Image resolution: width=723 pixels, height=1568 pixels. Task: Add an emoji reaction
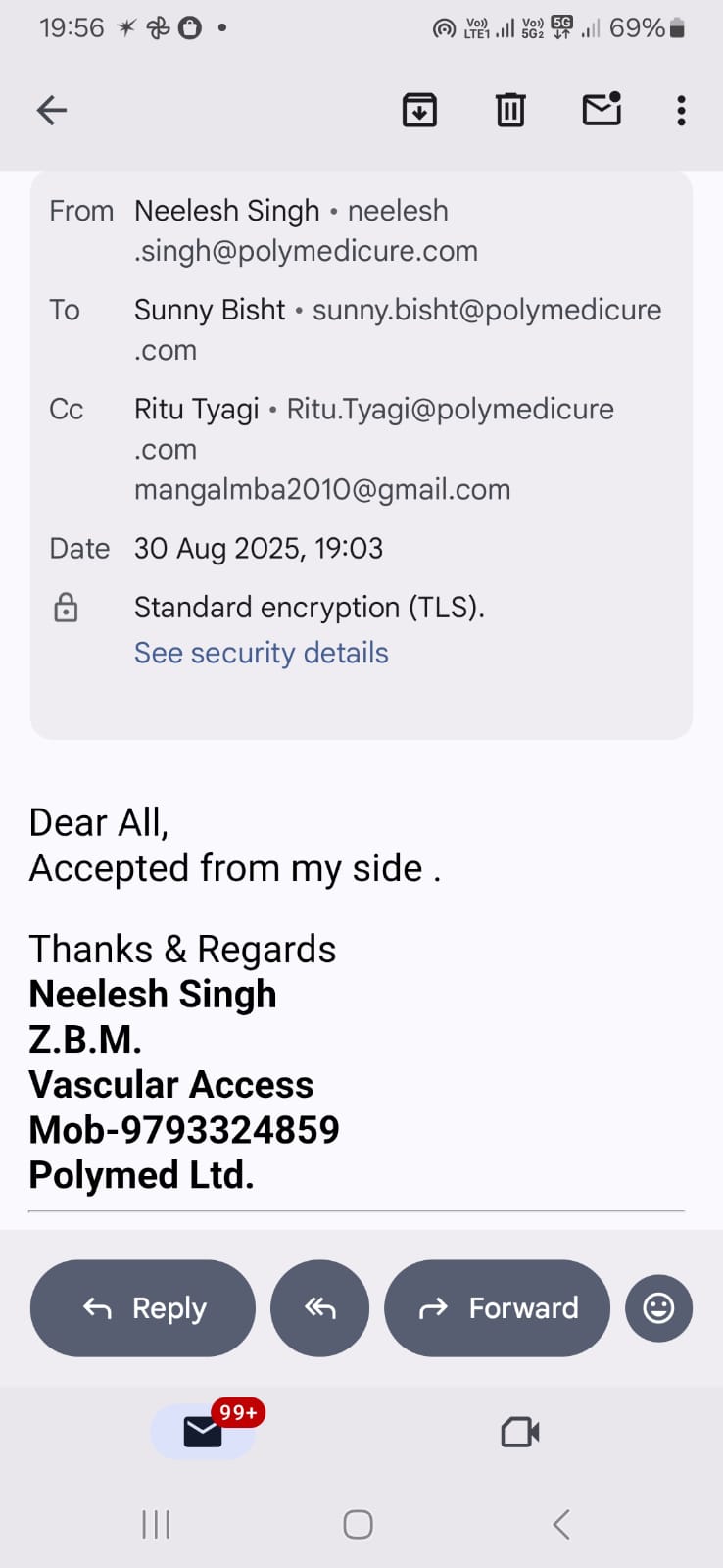(658, 1308)
